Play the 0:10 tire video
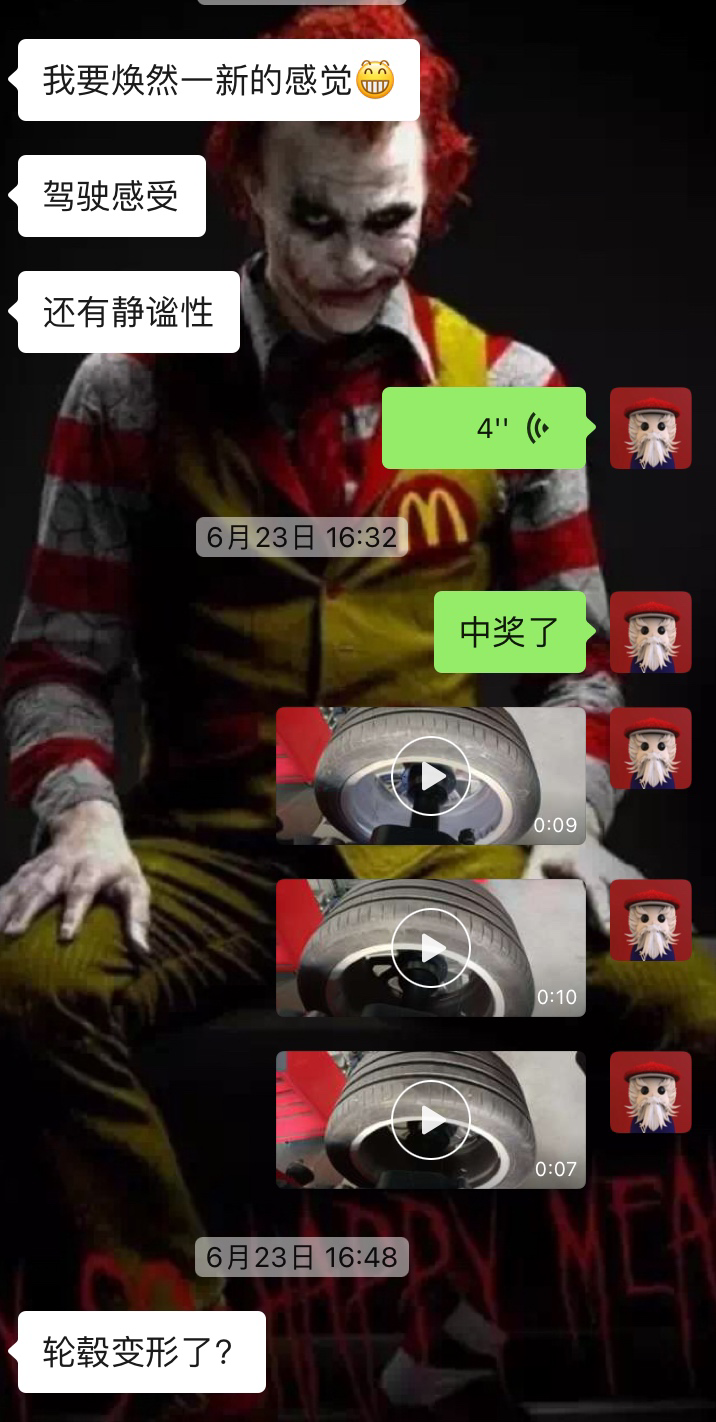Screen dimensions: 716x1422 430,948
